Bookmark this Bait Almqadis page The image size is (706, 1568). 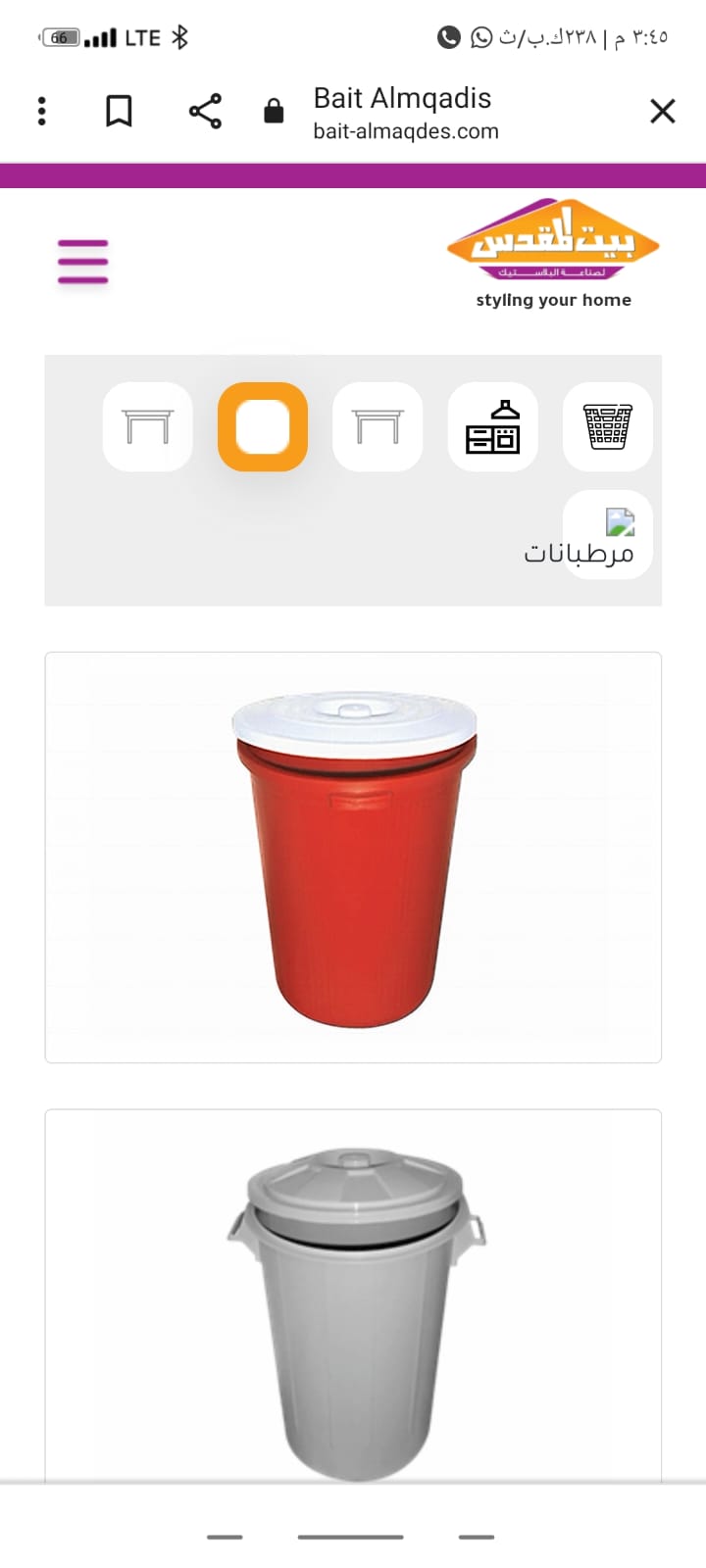click(119, 111)
